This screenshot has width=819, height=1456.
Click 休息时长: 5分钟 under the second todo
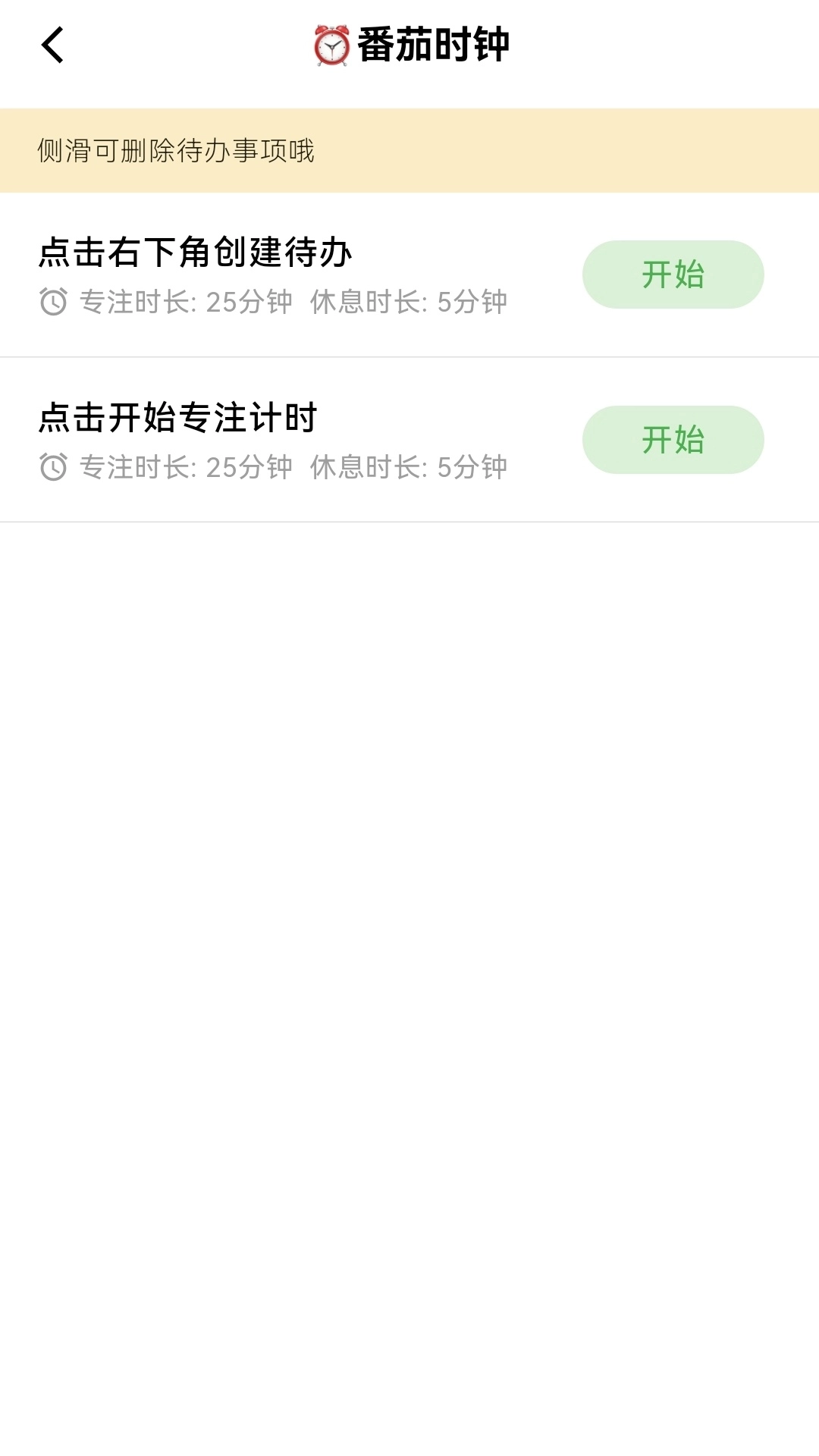click(409, 467)
